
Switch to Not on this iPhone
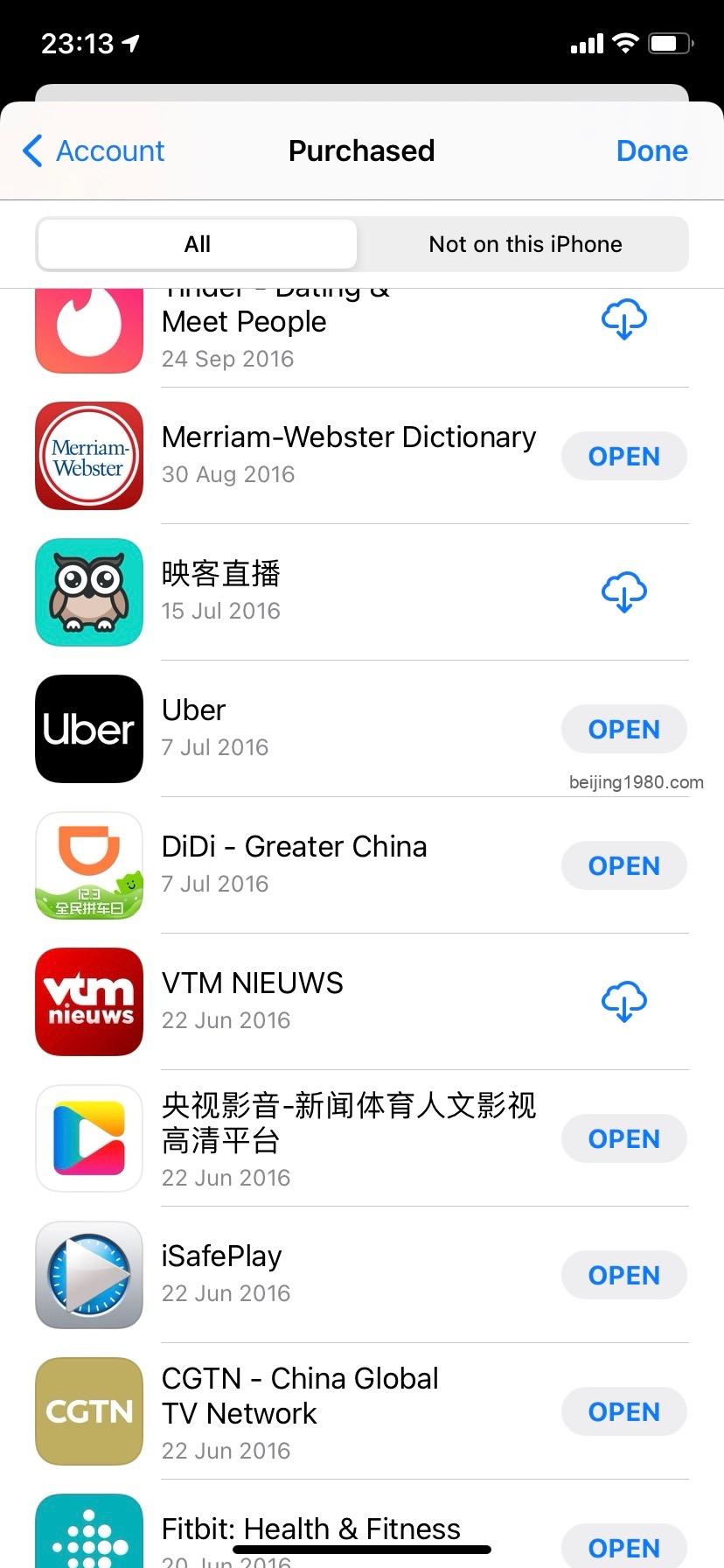[525, 244]
